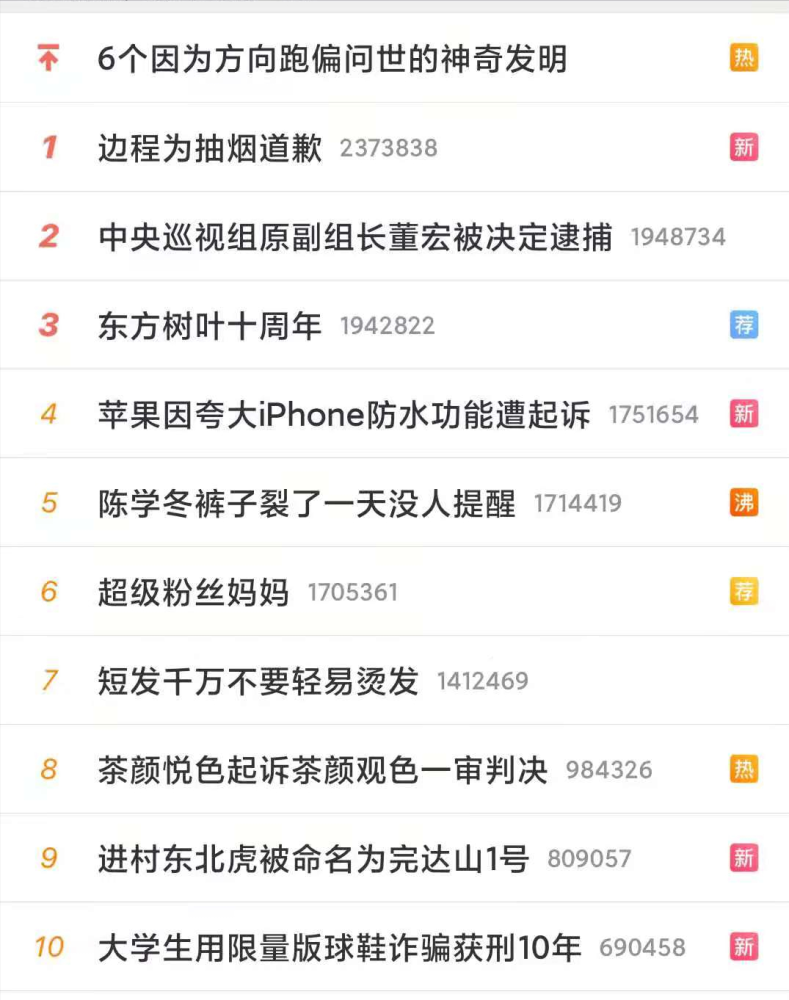
Task: Click the 新 badge beside the iPhone lawsuit topic
Action: coord(744,414)
